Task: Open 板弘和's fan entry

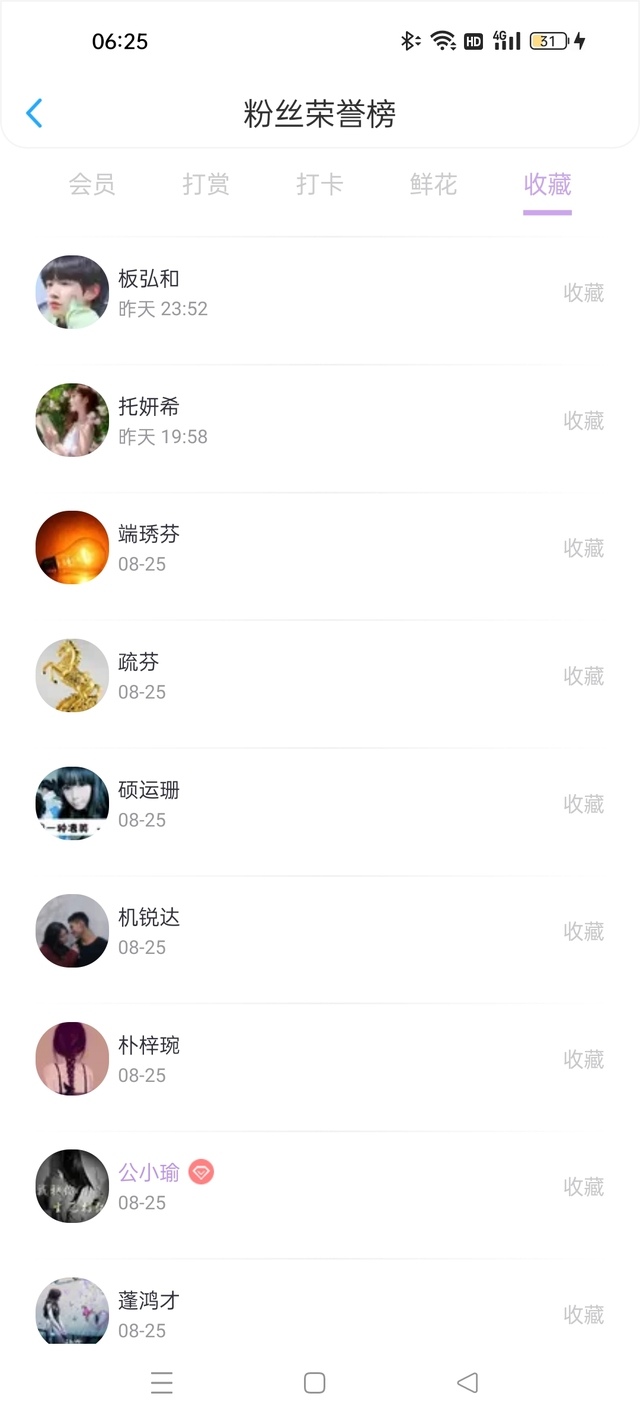Action: [x=320, y=293]
